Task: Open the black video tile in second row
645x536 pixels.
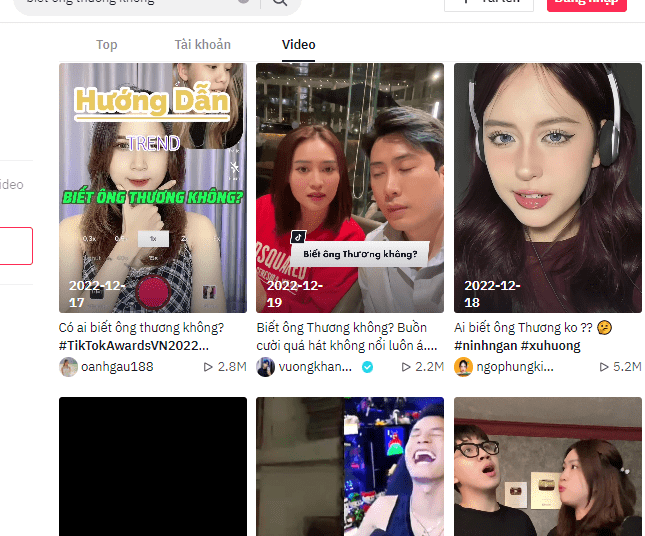Action: (x=152, y=466)
